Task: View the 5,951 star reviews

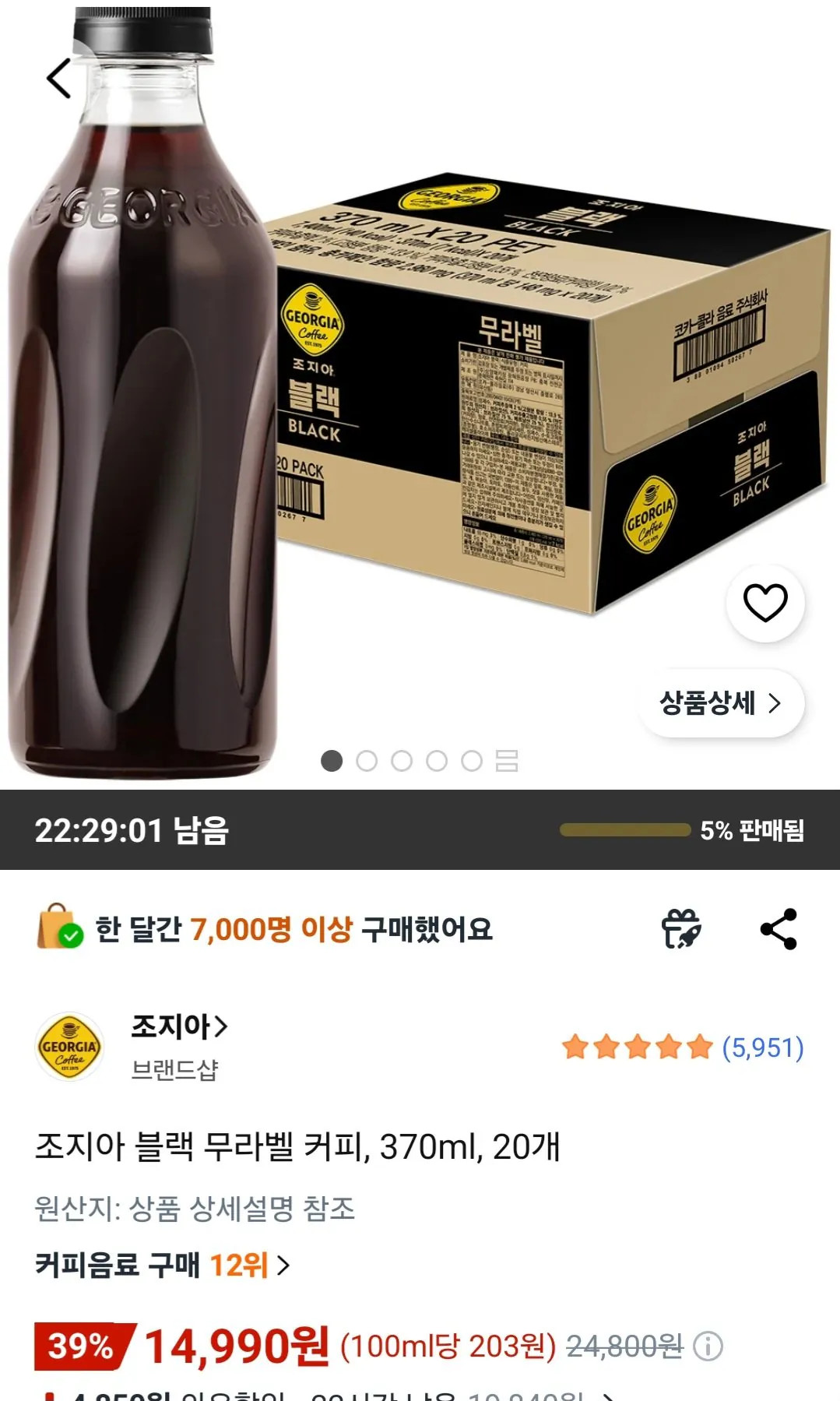Action: [683, 1047]
